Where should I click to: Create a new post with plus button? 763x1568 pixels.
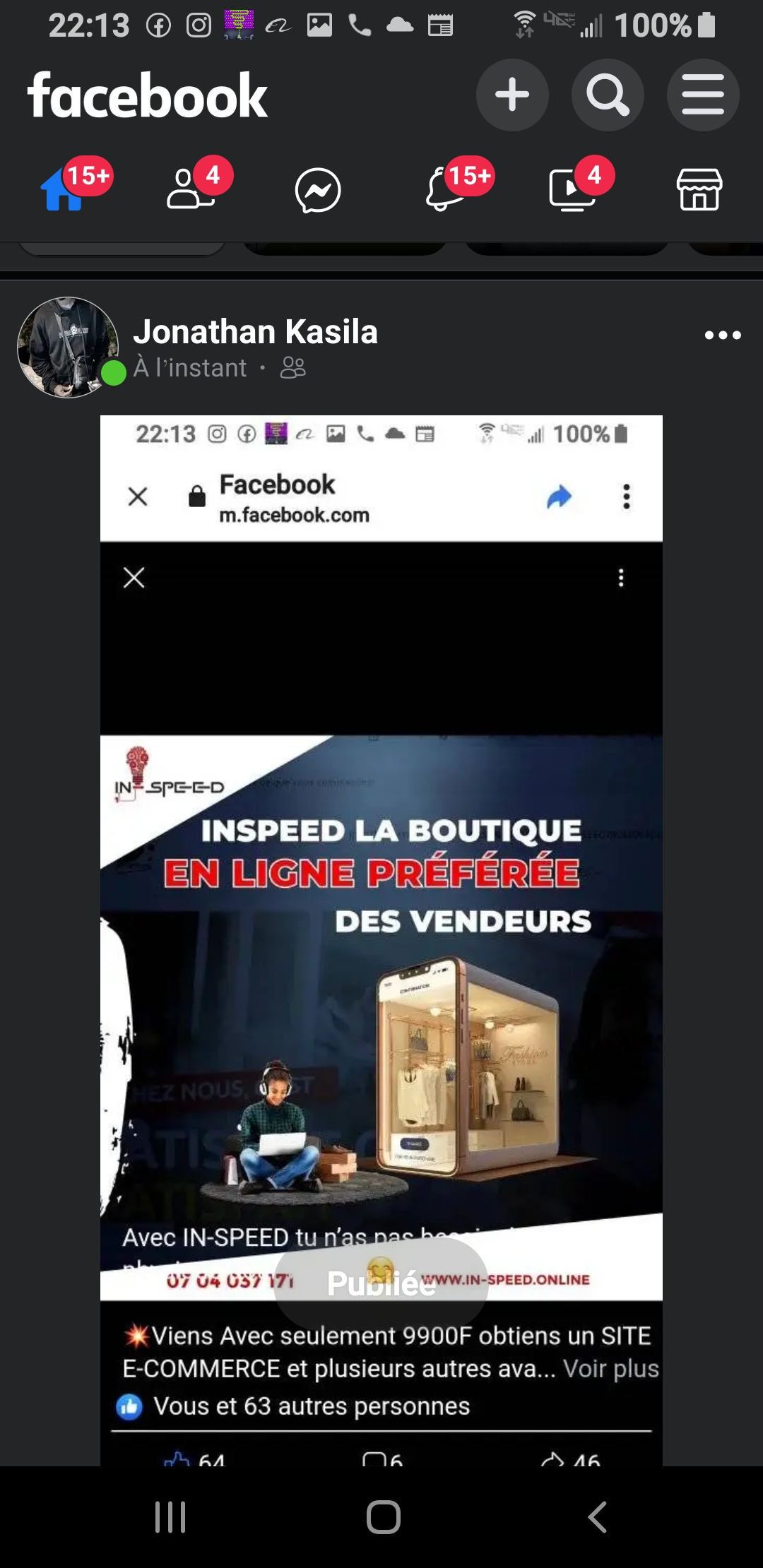tap(512, 95)
